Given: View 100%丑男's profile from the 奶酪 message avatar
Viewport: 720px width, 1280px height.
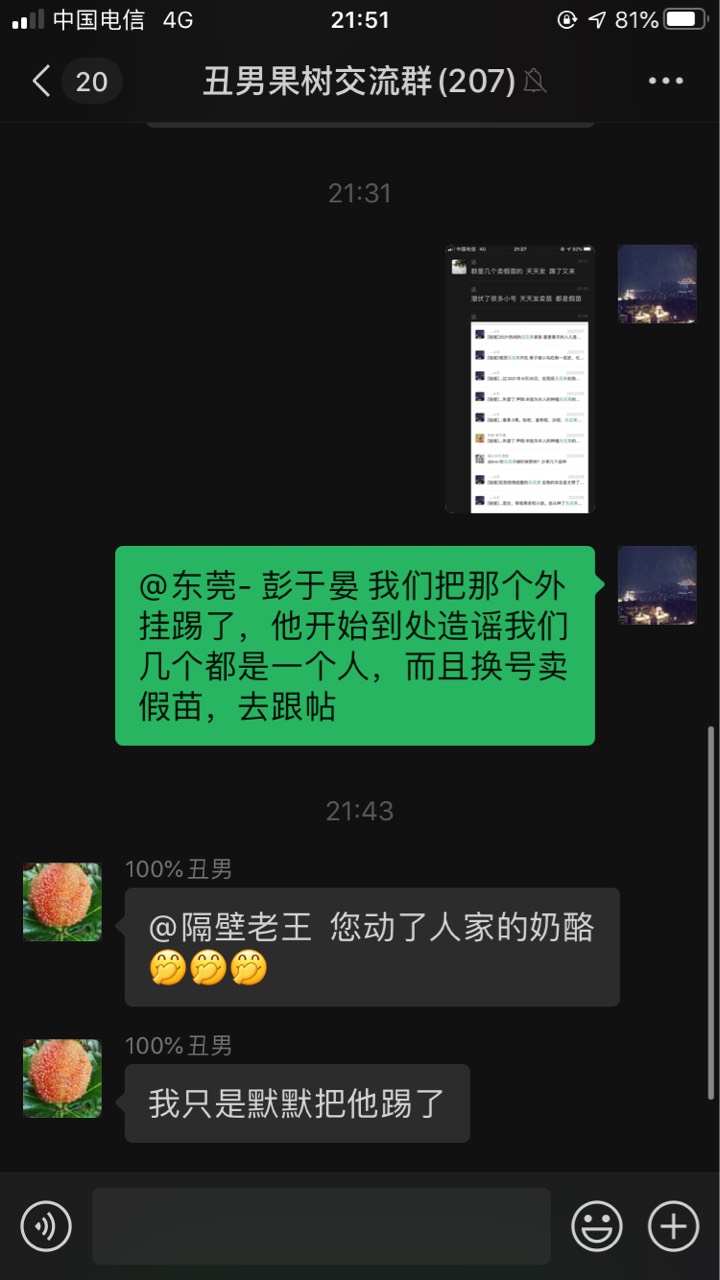Looking at the screenshot, I should tap(62, 902).
